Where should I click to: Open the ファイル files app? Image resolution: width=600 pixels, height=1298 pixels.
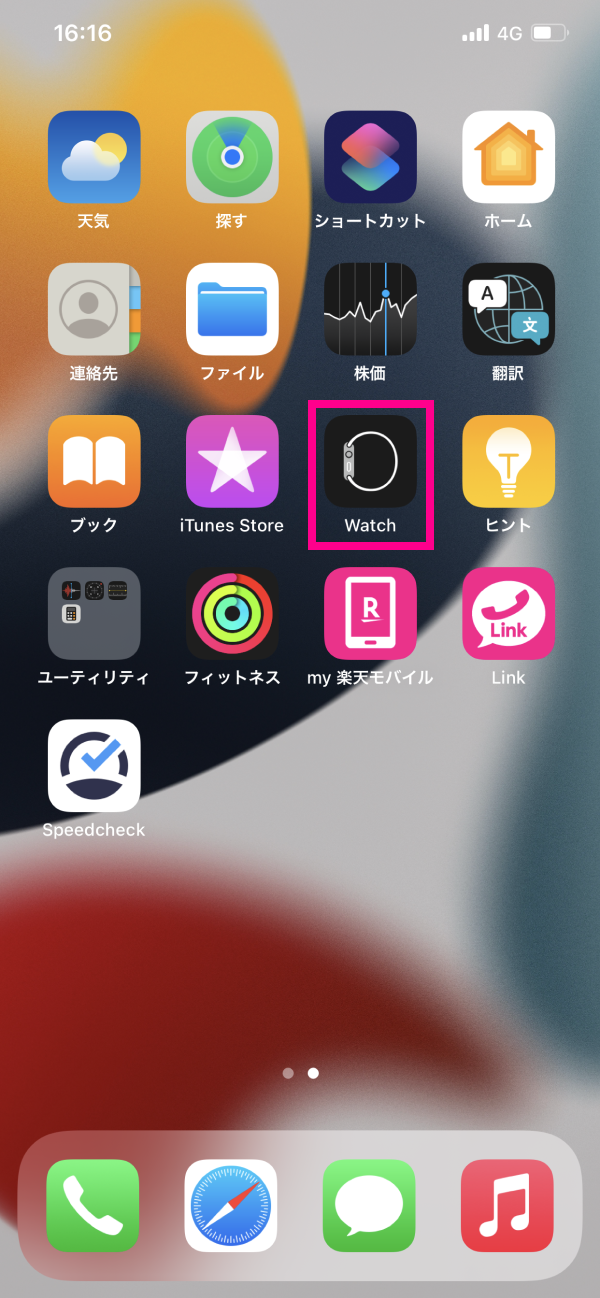coord(232,310)
